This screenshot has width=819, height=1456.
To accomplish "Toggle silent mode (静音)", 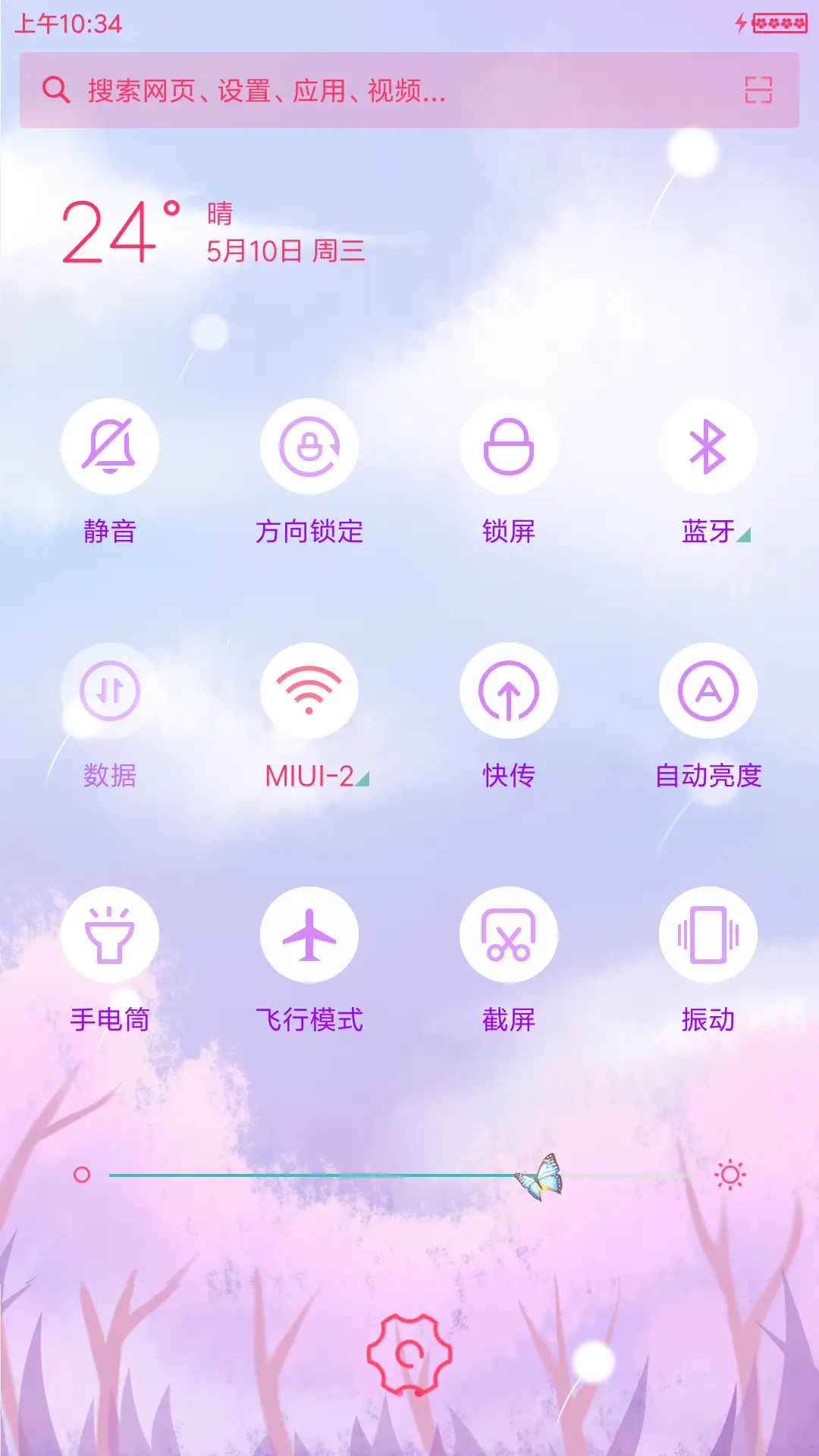I will (x=111, y=447).
